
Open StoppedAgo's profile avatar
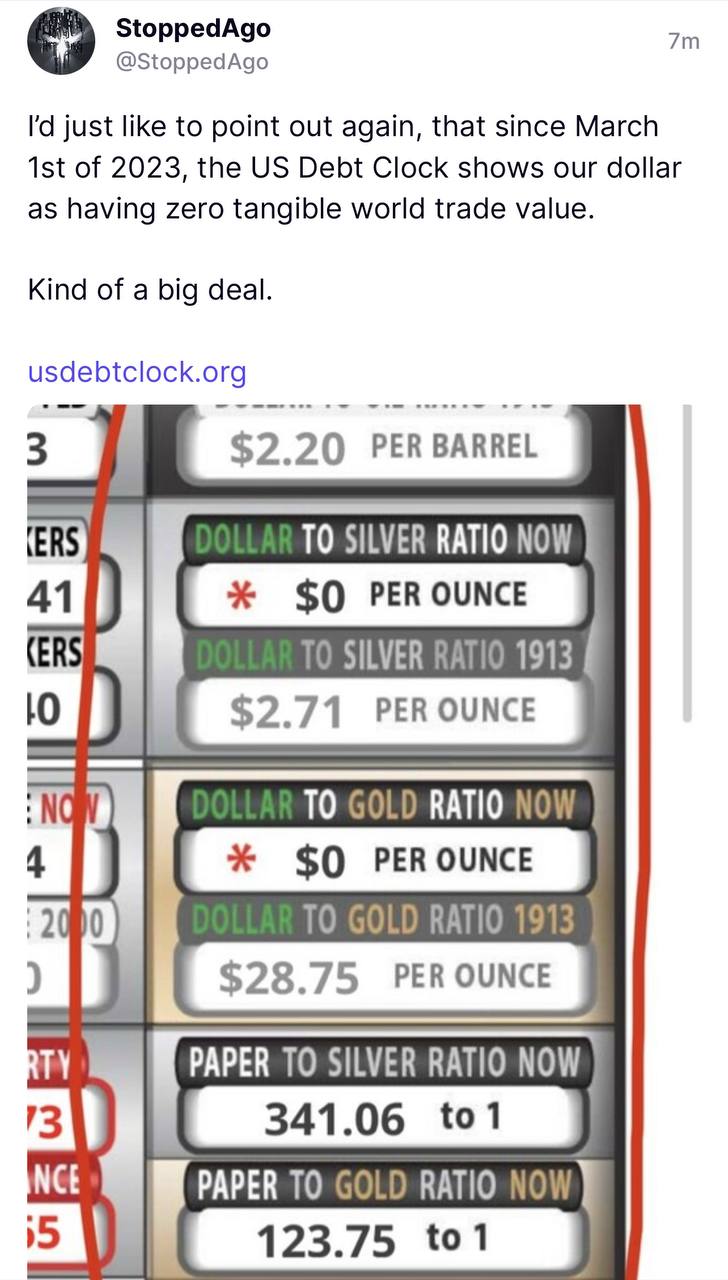tap(61, 42)
